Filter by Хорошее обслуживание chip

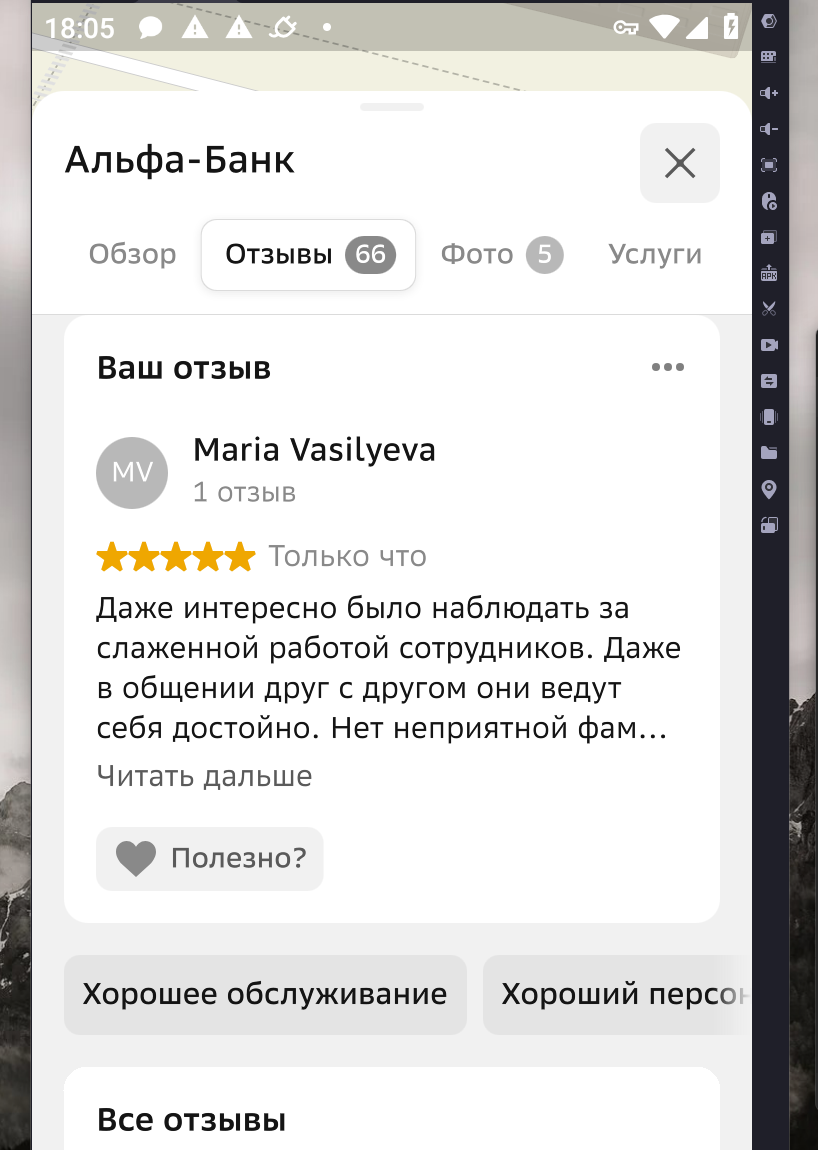[x=265, y=994]
